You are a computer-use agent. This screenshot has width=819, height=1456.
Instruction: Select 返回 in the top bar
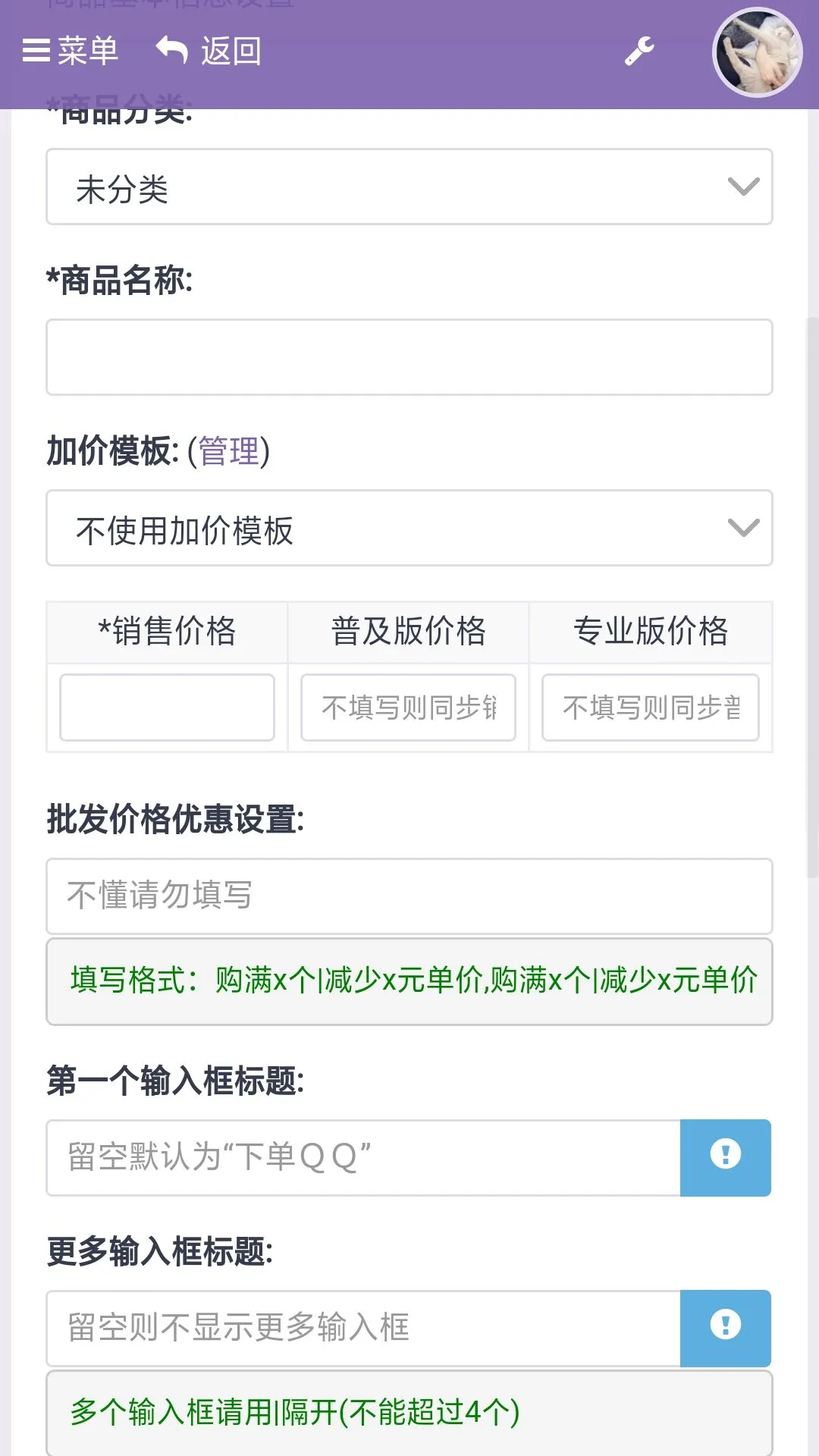click(230, 52)
